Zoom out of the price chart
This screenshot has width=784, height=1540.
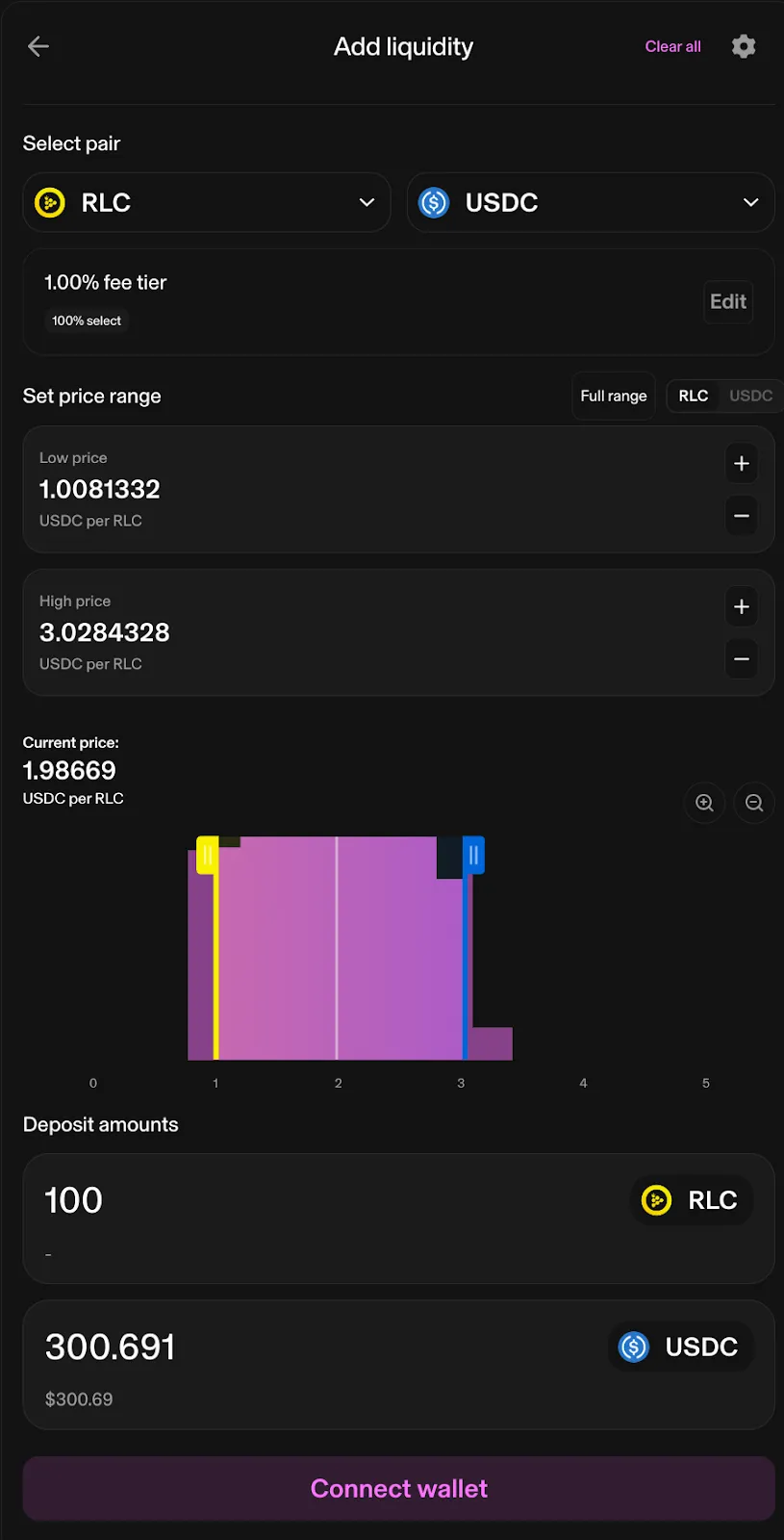tap(754, 803)
